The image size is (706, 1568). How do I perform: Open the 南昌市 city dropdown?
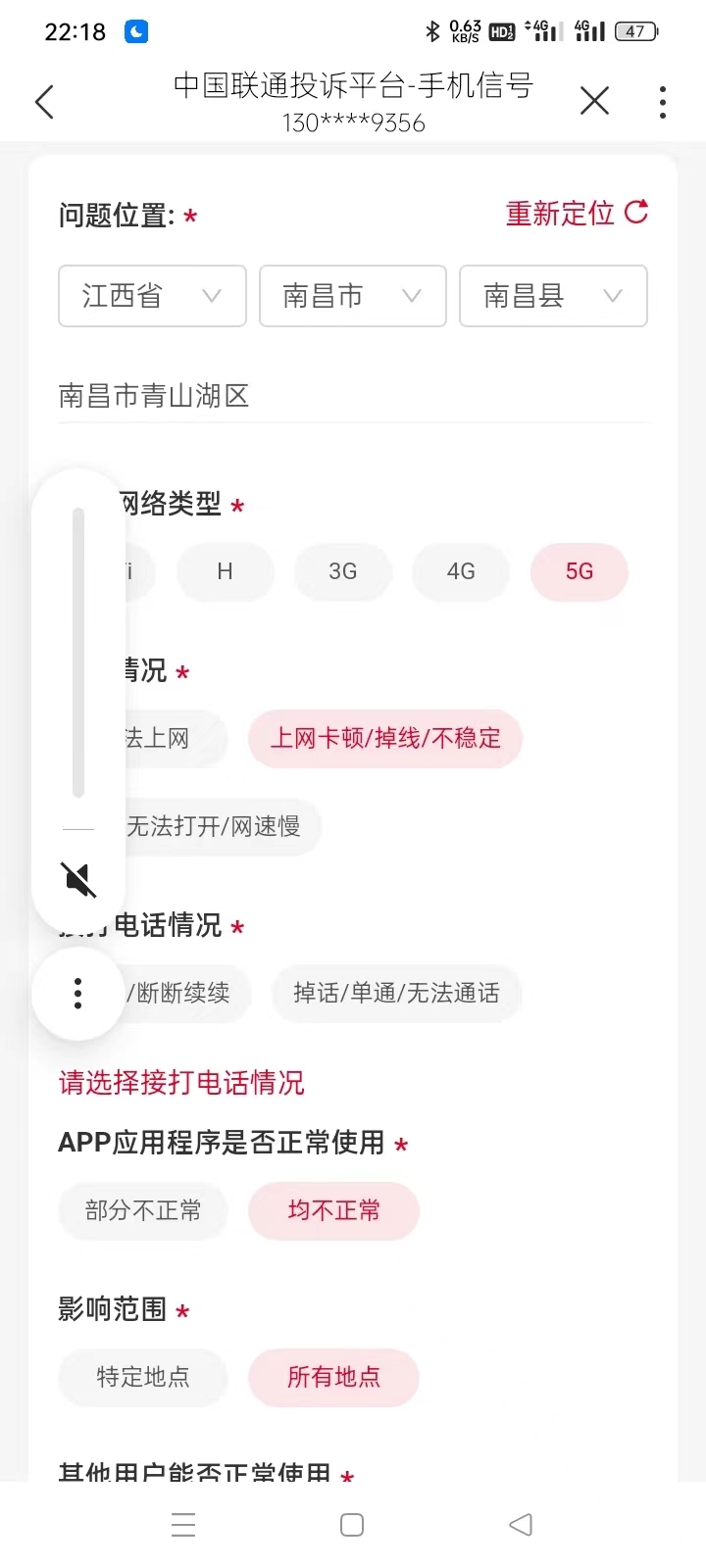[353, 296]
